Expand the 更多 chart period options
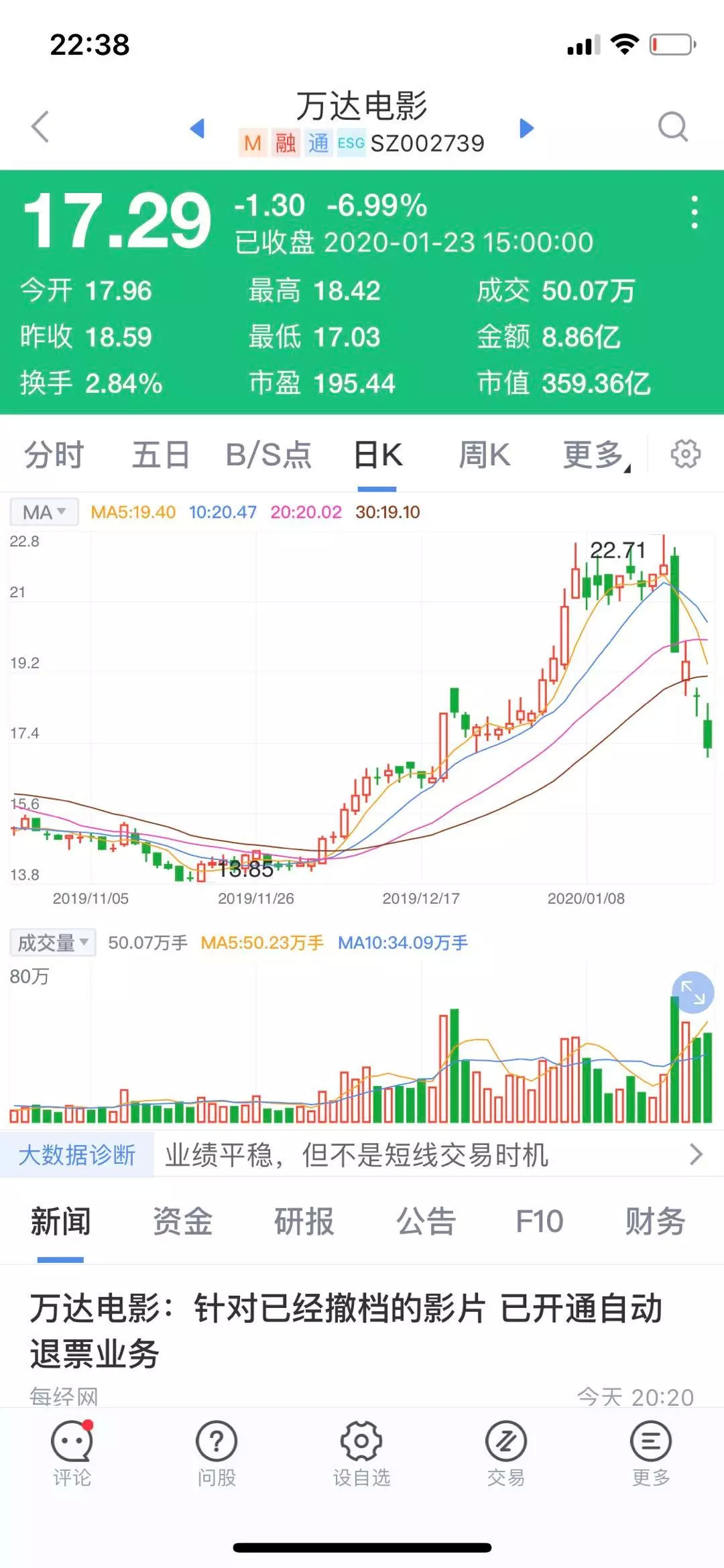 click(595, 455)
